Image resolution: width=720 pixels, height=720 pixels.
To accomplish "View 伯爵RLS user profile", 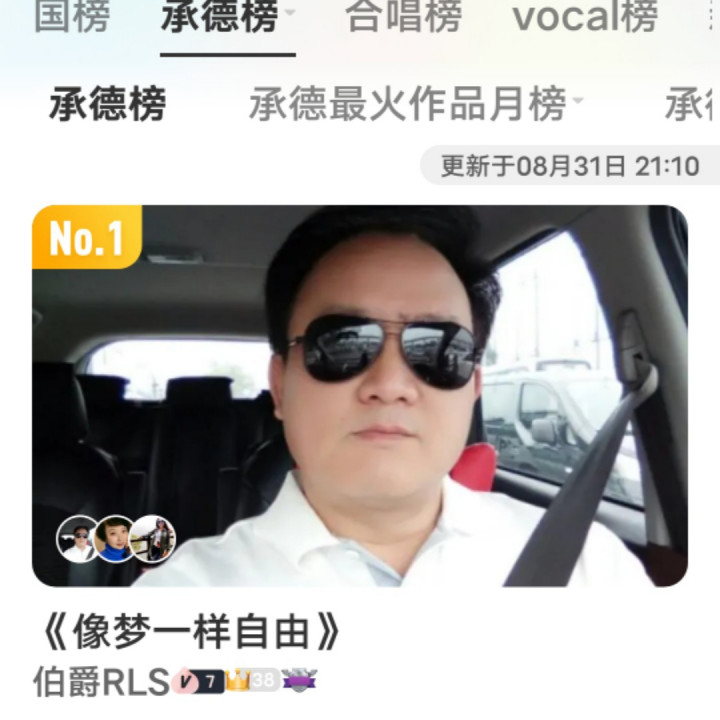I will tap(100, 683).
